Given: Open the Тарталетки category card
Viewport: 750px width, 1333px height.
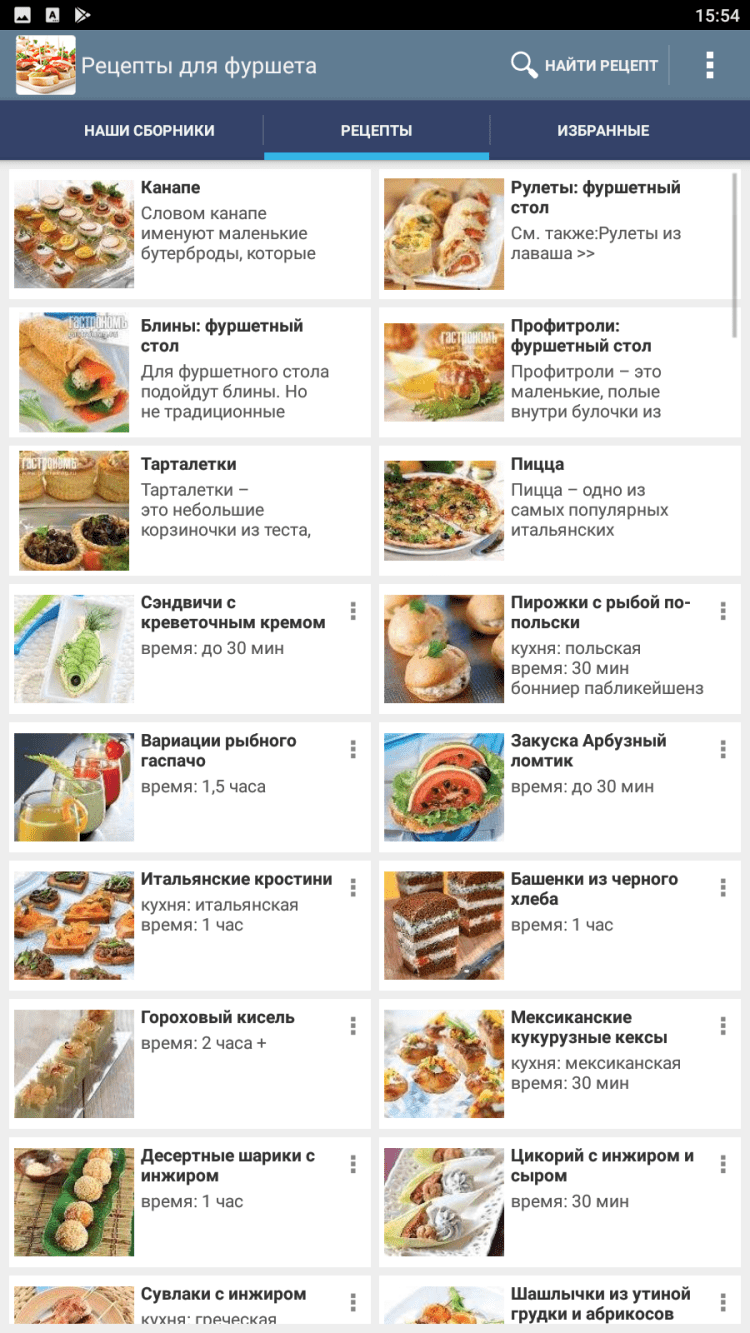Looking at the screenshot, I should click(189, 510).
